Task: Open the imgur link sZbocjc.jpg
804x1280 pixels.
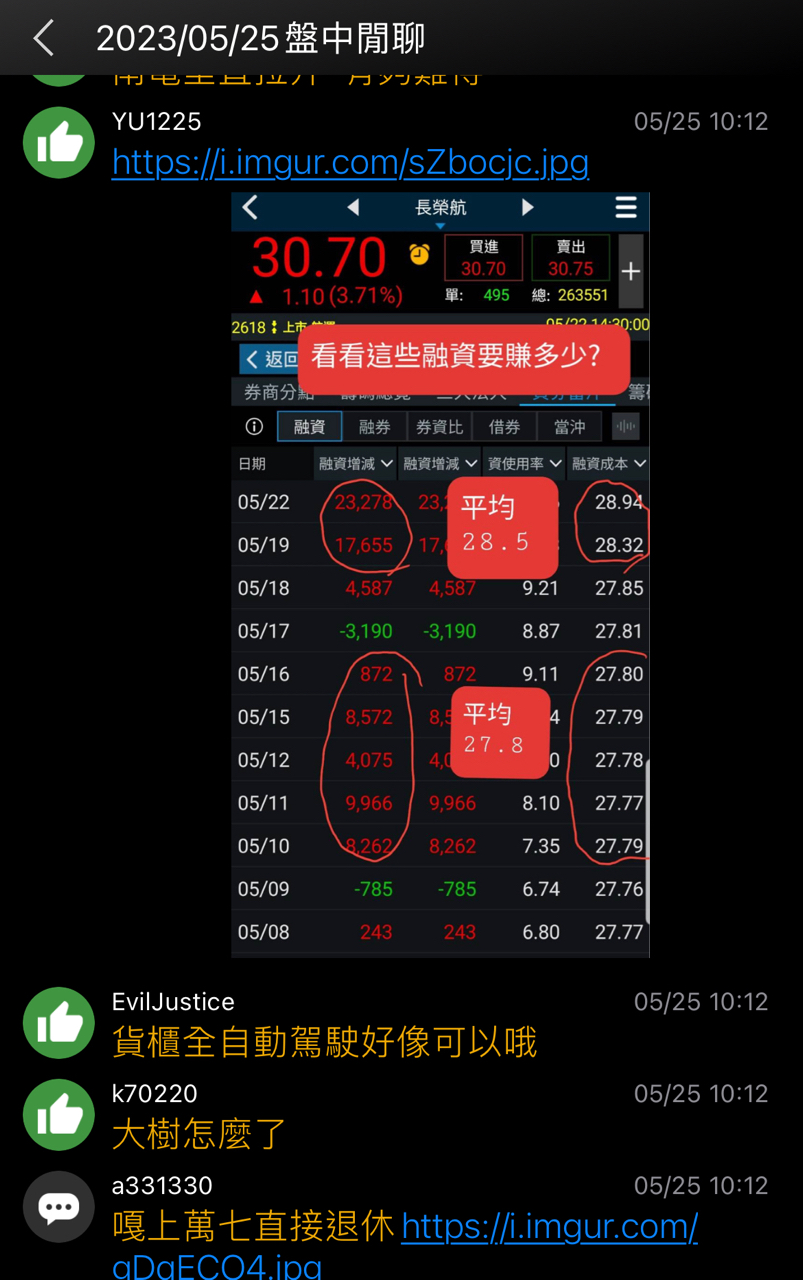Action: [350, 162]
